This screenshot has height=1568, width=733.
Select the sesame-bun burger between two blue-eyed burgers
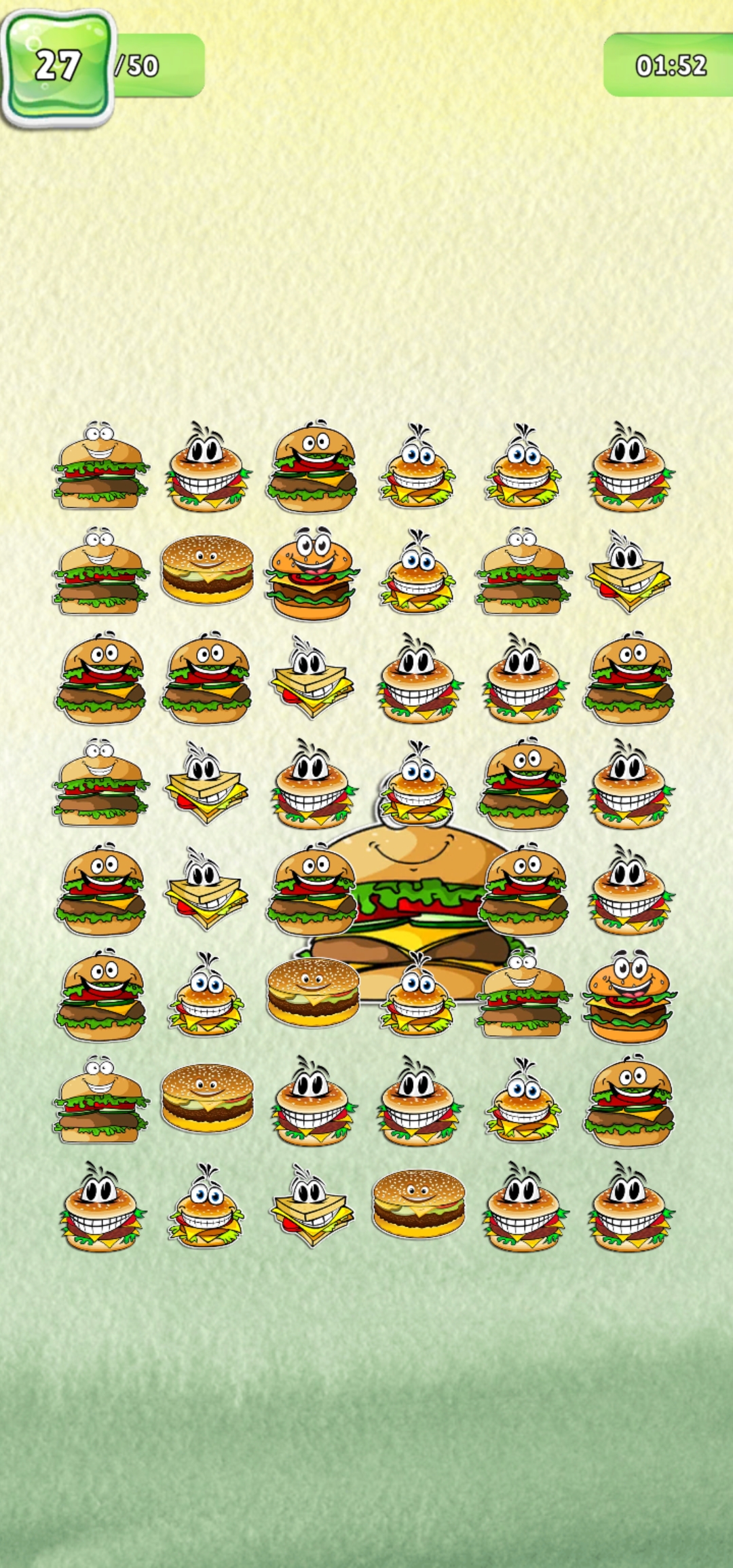coord(312,992)
